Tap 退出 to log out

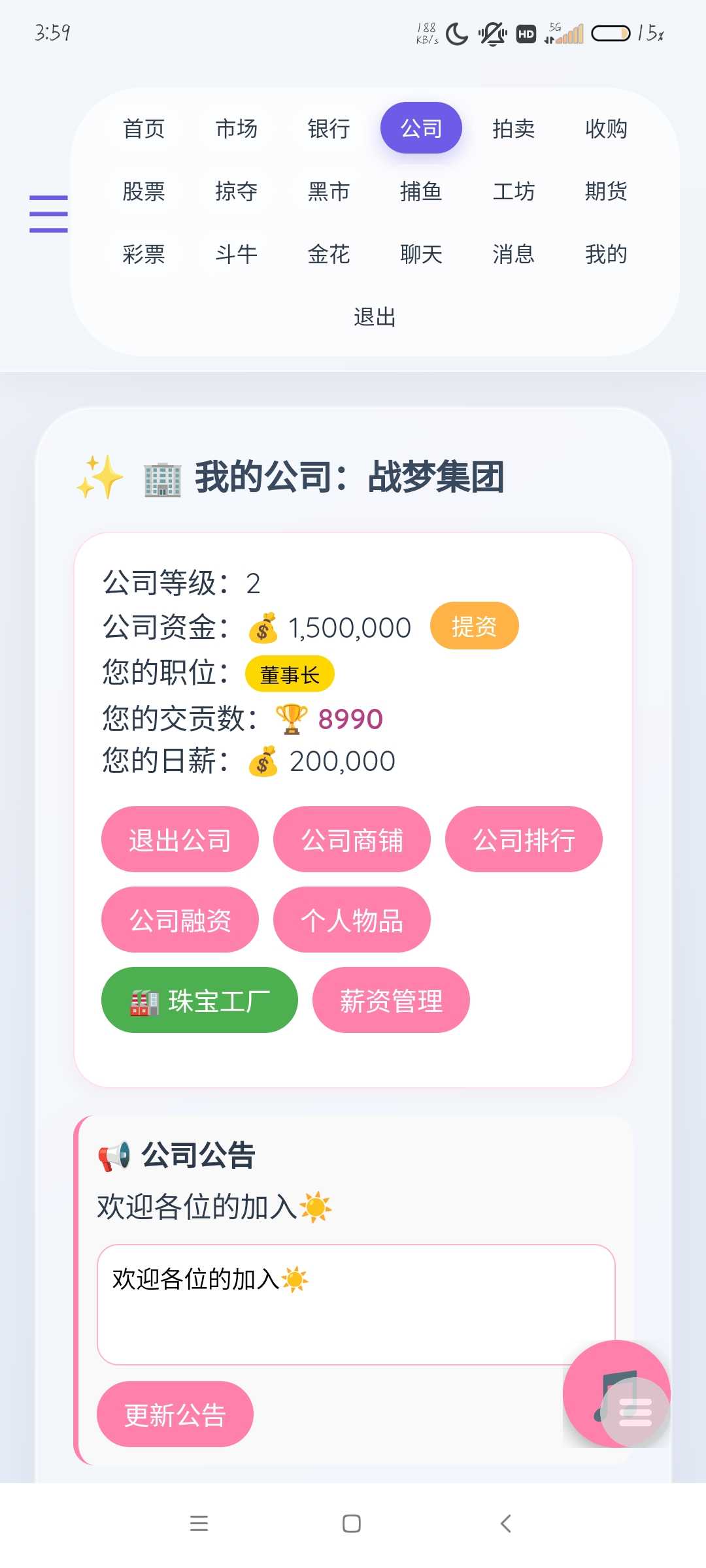tap(375, 317)
